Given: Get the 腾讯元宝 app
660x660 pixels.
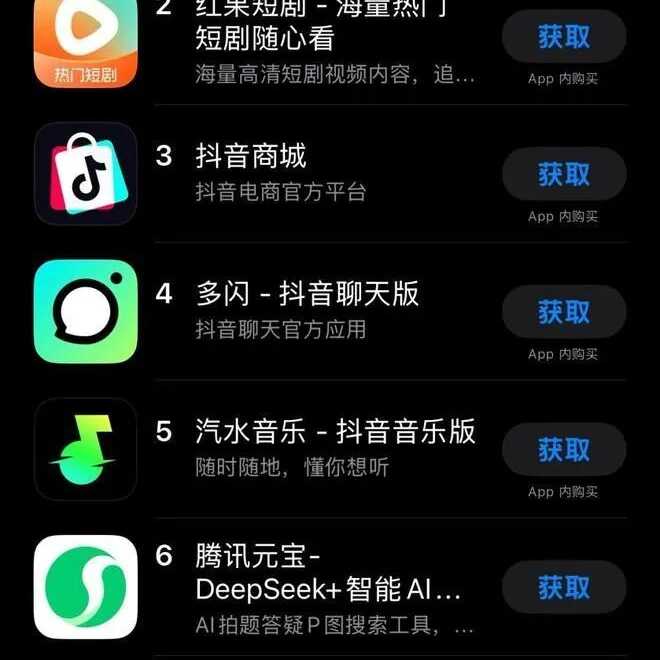Looking at the screenshot, I should (x=563, y=588).
